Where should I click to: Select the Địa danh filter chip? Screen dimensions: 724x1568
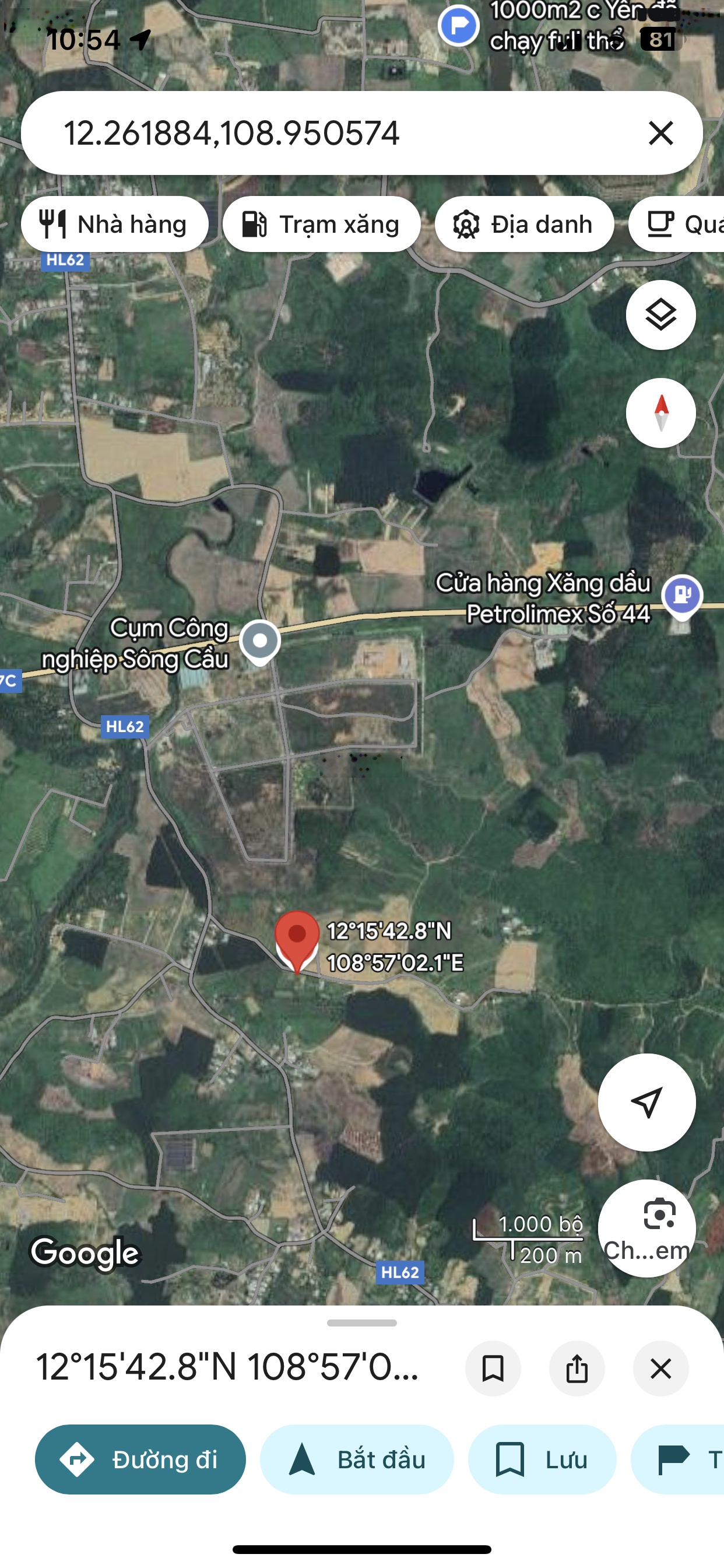click(x=524, y=225)
